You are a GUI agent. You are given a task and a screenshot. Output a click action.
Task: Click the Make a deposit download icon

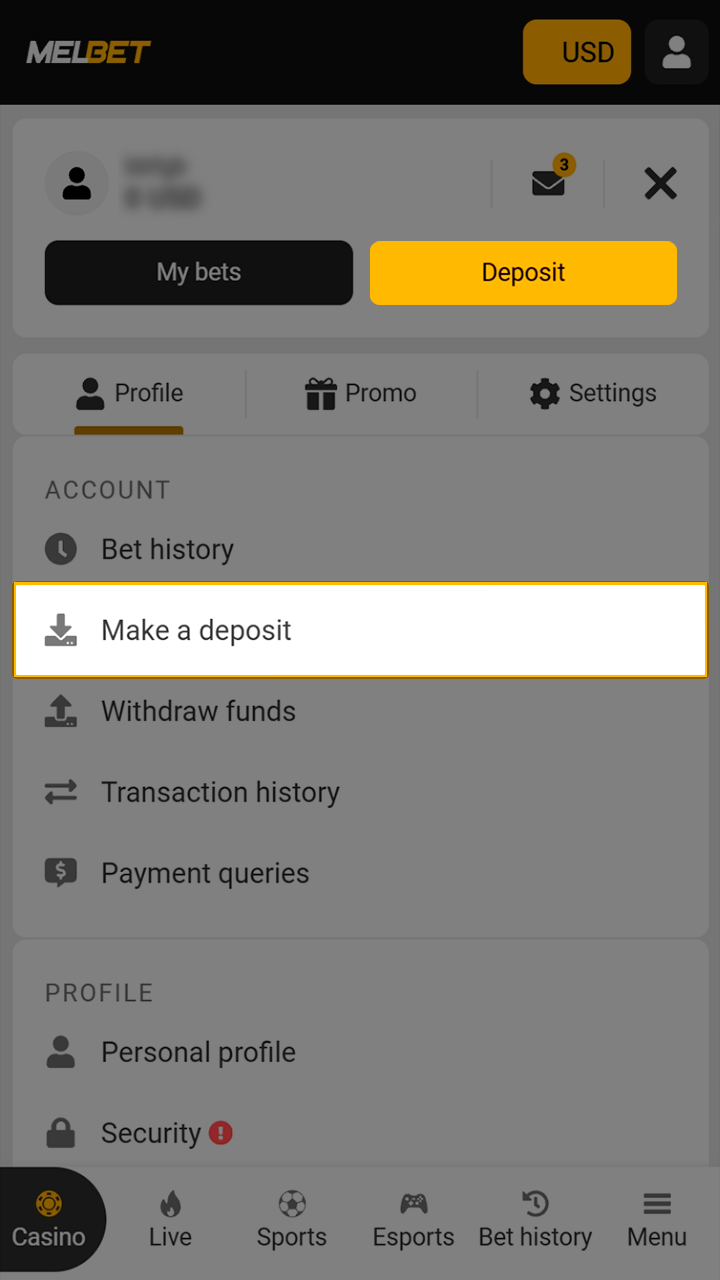(60, 630)
